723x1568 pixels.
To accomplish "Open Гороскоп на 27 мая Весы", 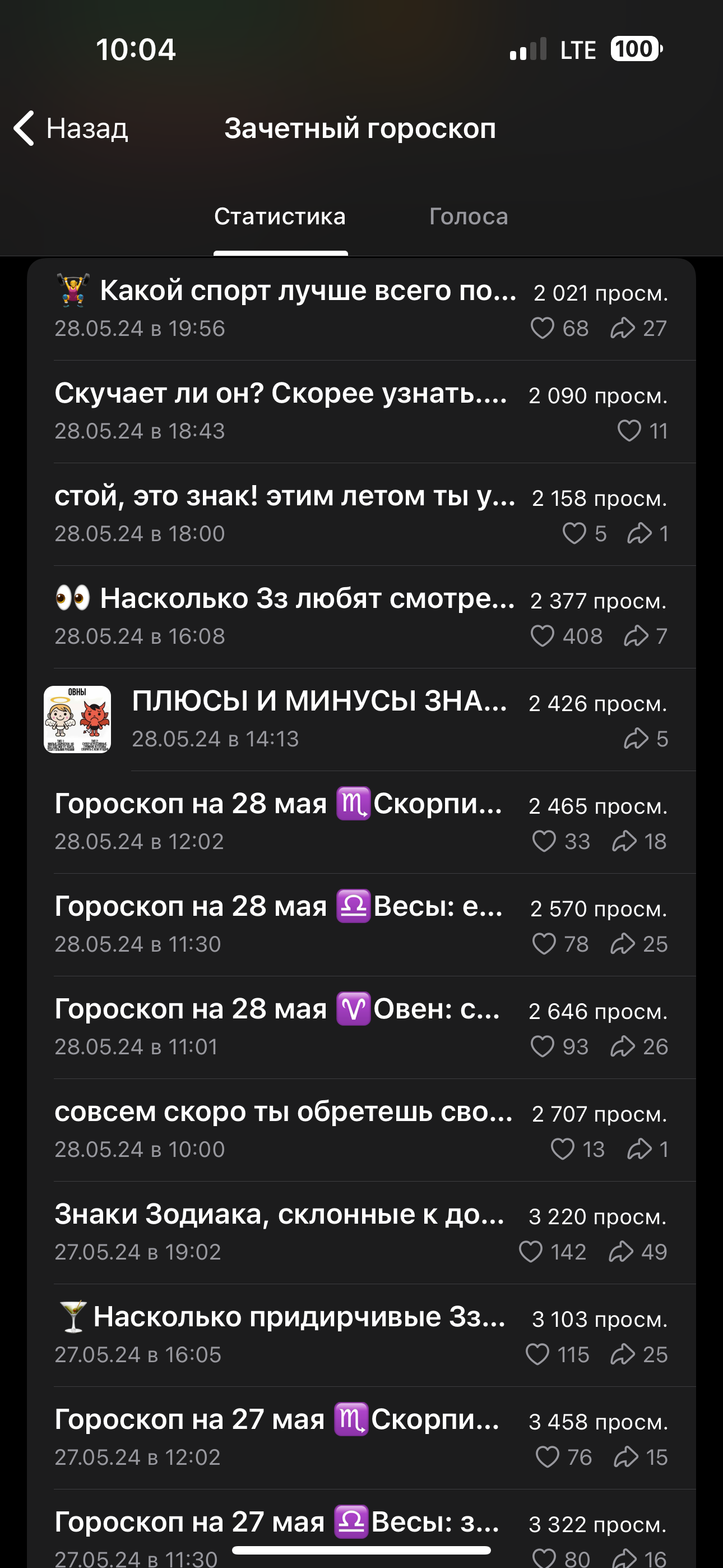I will point(277,1522).
